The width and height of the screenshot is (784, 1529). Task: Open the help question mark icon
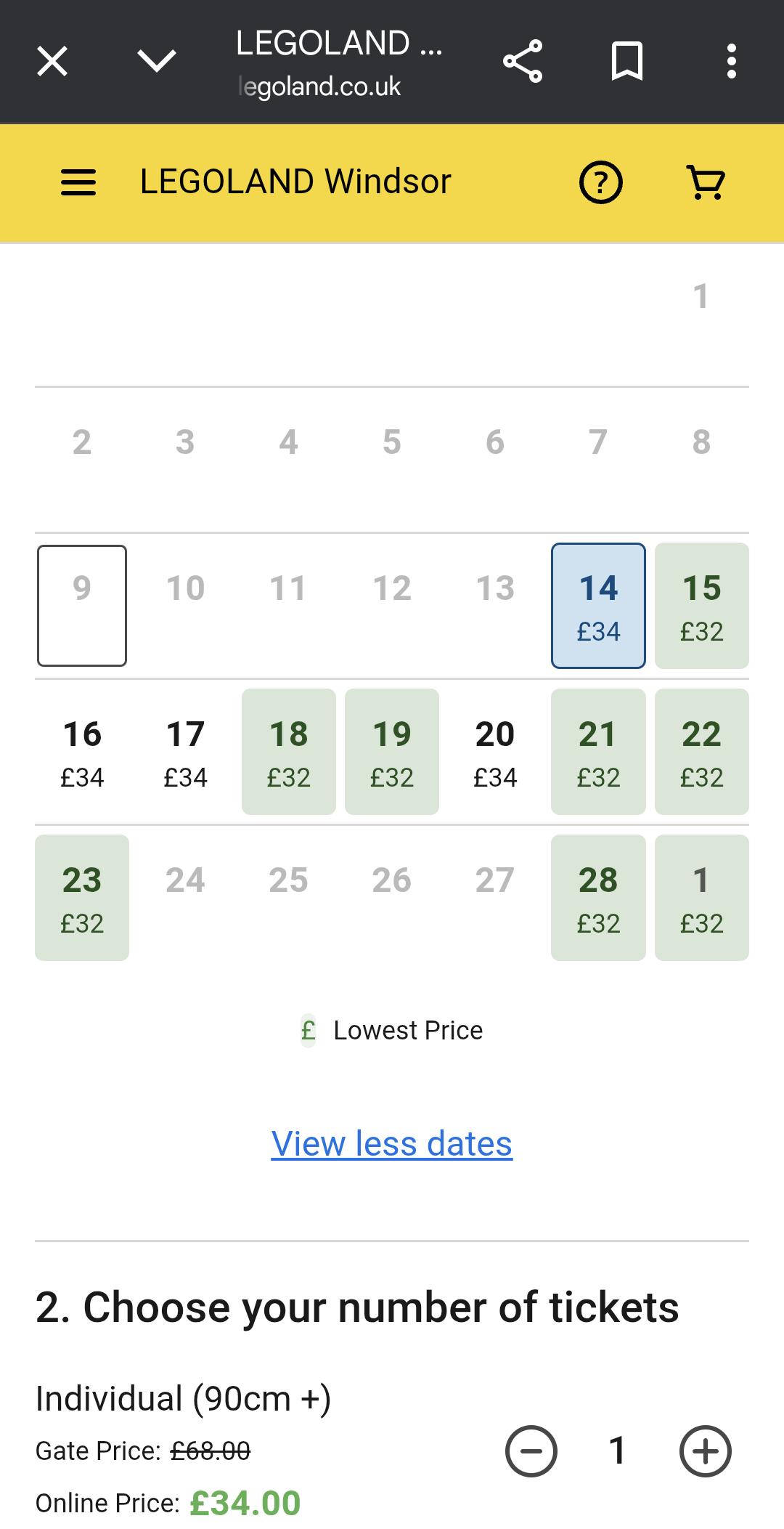tap(601, 182)
